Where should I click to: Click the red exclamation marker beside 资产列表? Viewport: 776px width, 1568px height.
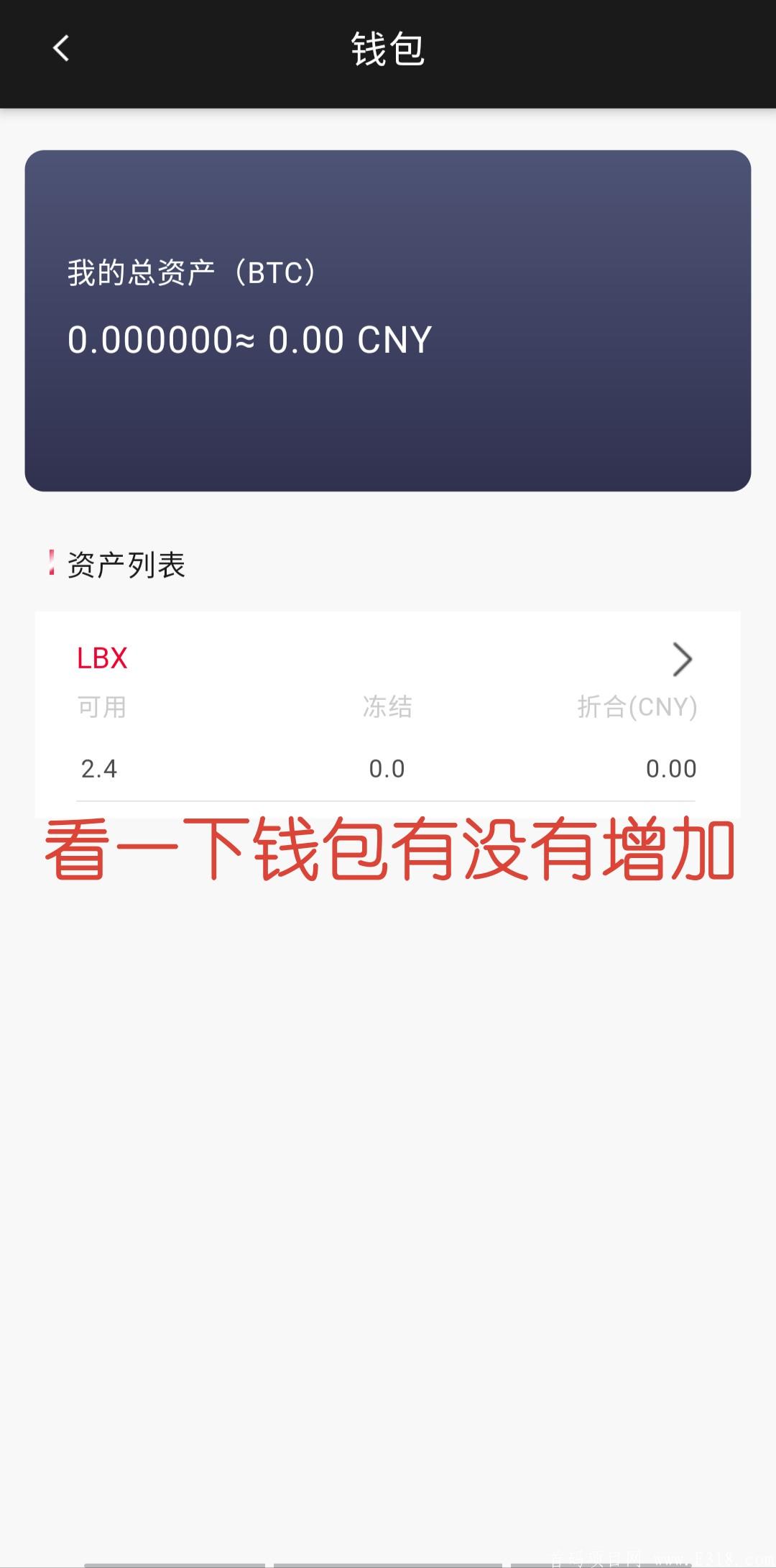point(50,565)
